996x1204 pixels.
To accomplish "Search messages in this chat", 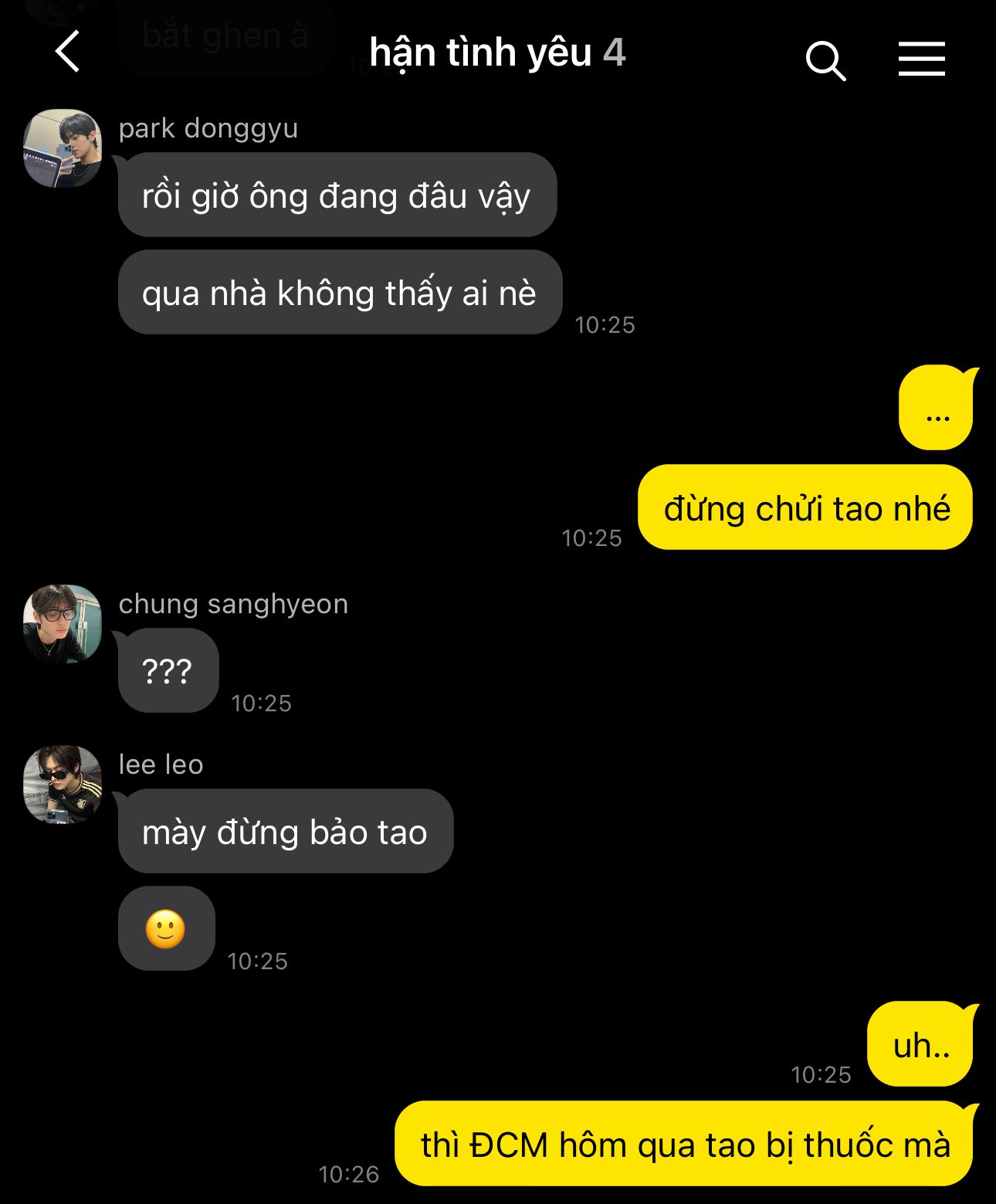I will pos(825,59).
